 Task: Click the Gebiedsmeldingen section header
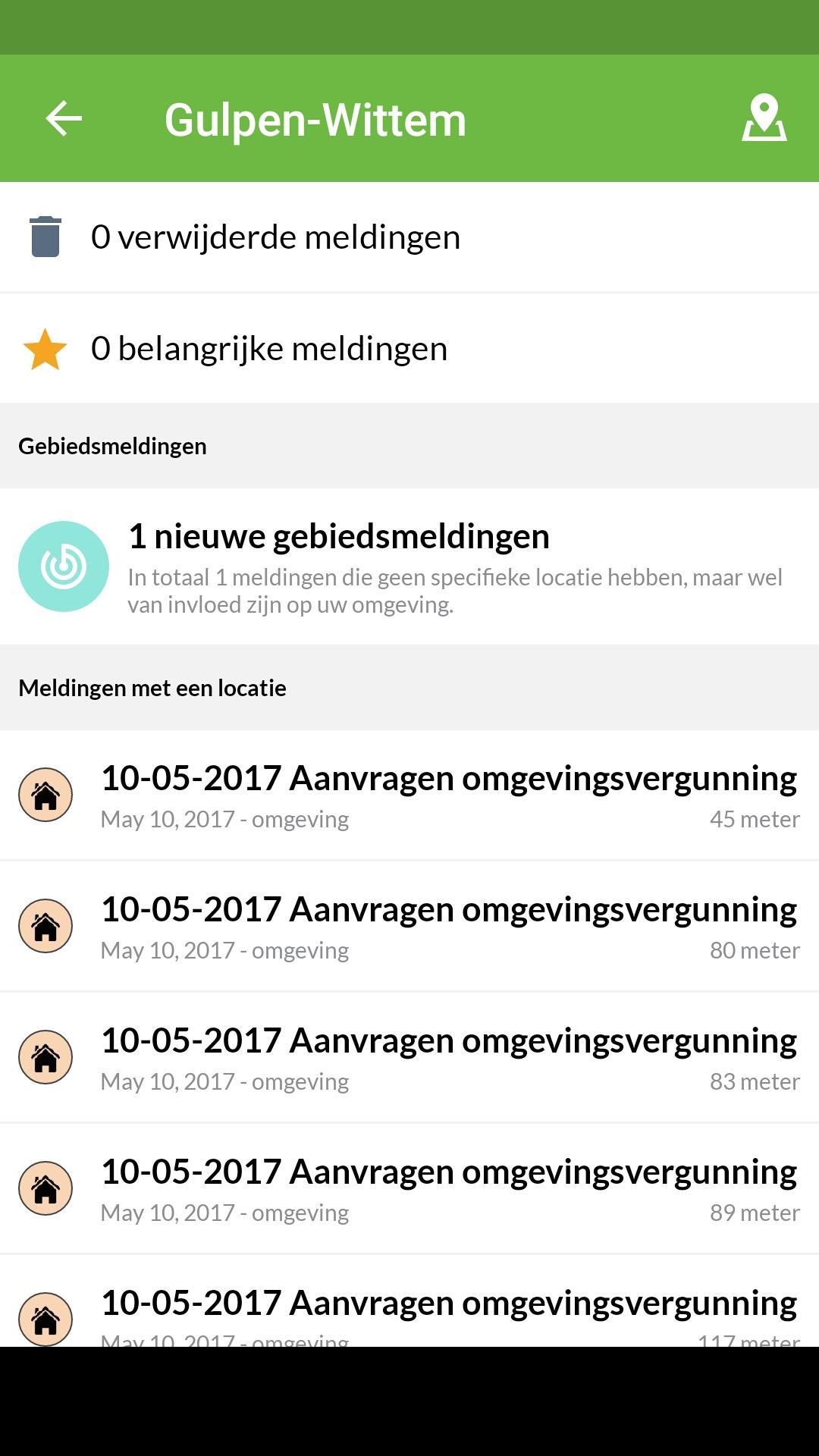[112, 446]
